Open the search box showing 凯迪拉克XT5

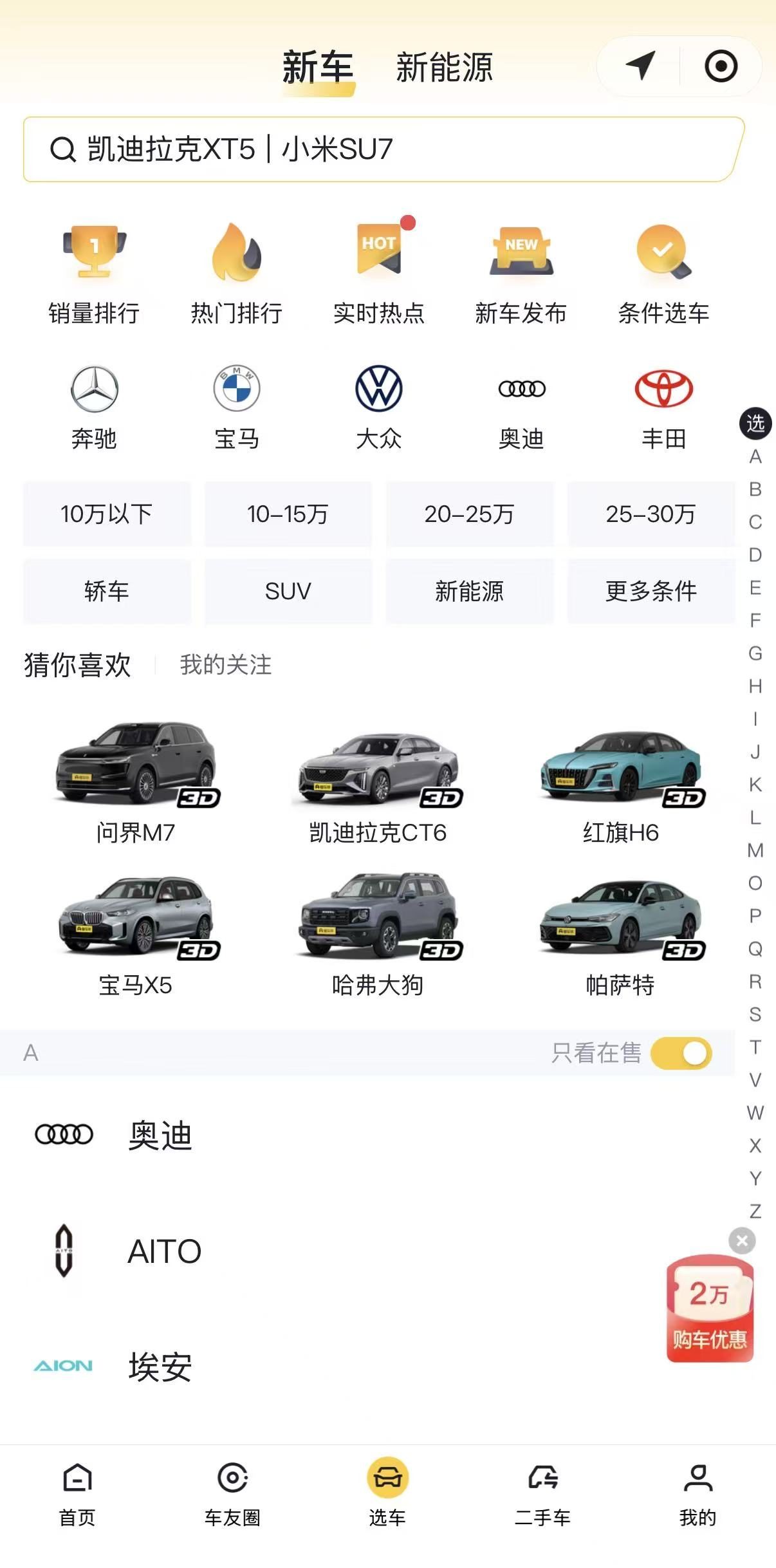[x=383, y=149]
